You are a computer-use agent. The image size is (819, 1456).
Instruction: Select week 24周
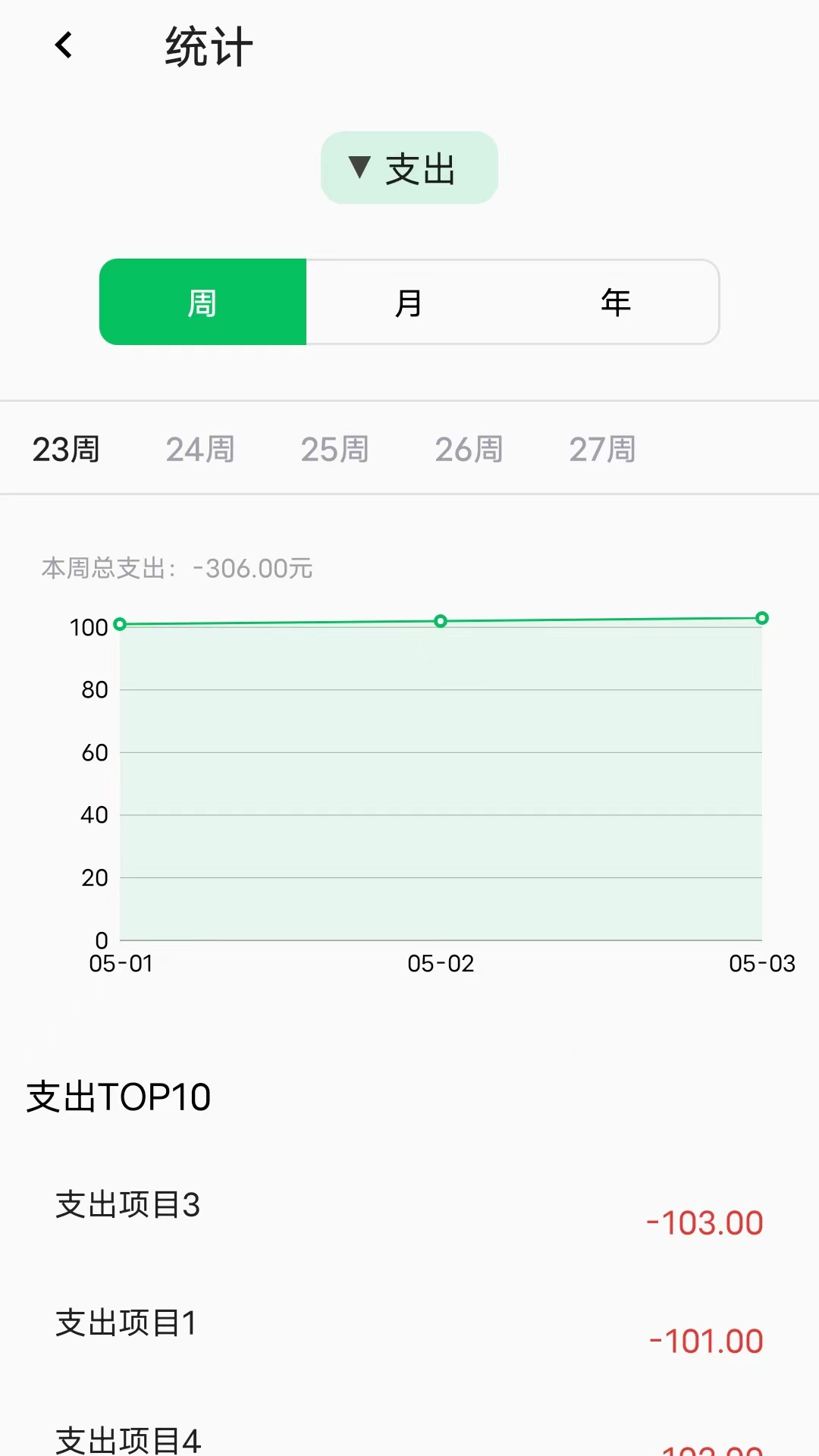pyautogui.click(x=200, y=449)
